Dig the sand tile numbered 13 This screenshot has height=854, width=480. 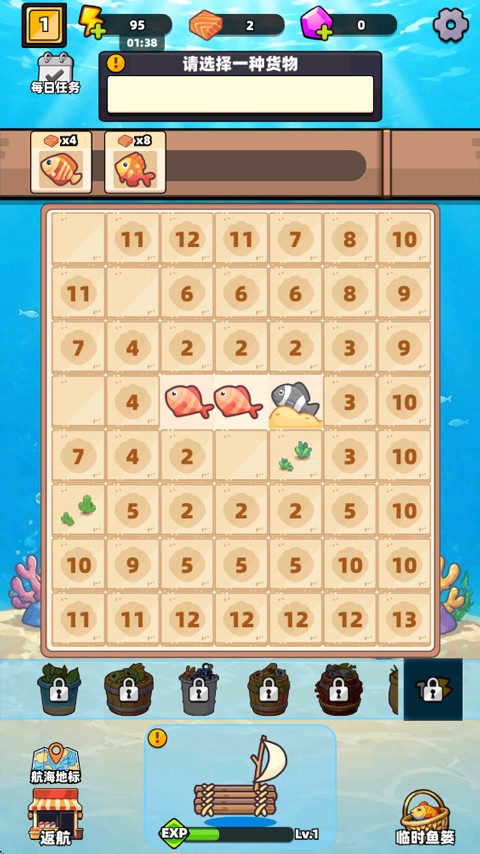[x=404, y=619]
